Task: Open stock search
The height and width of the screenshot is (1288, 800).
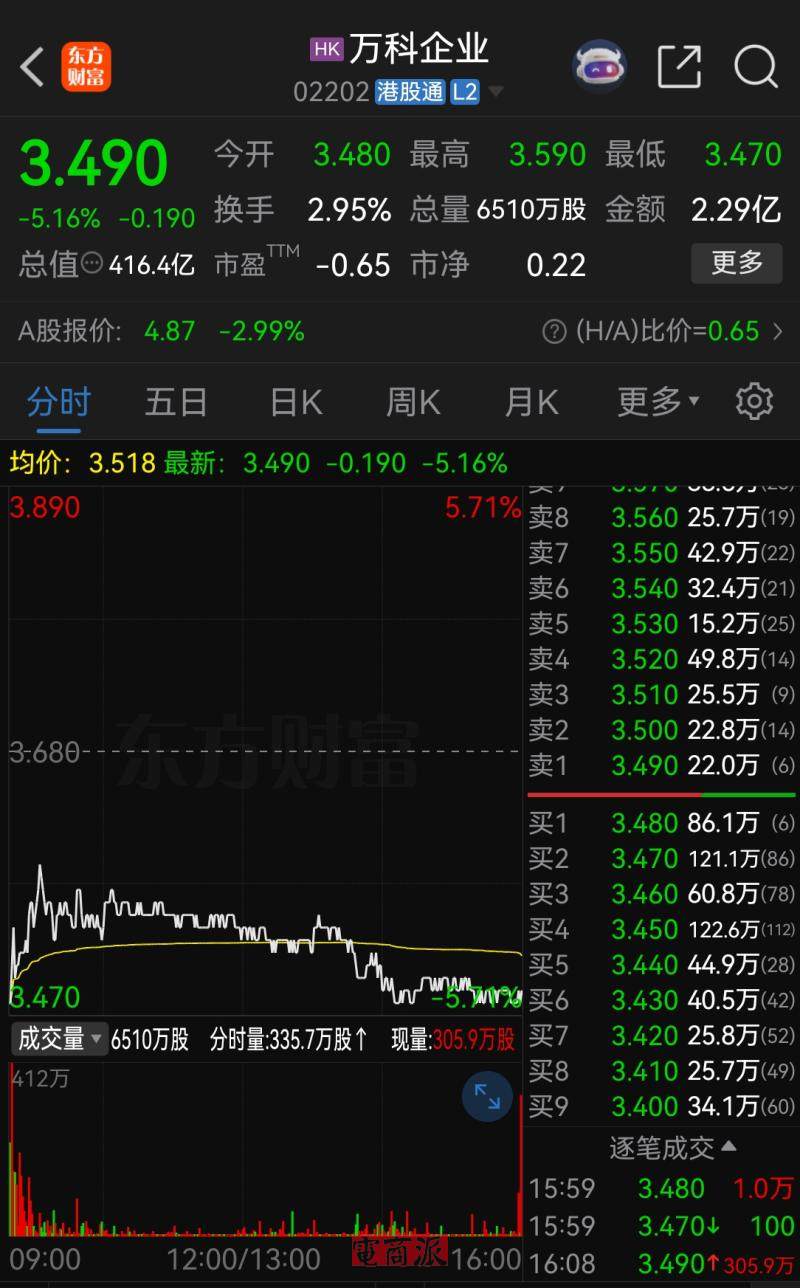Action: click(755, 66)
